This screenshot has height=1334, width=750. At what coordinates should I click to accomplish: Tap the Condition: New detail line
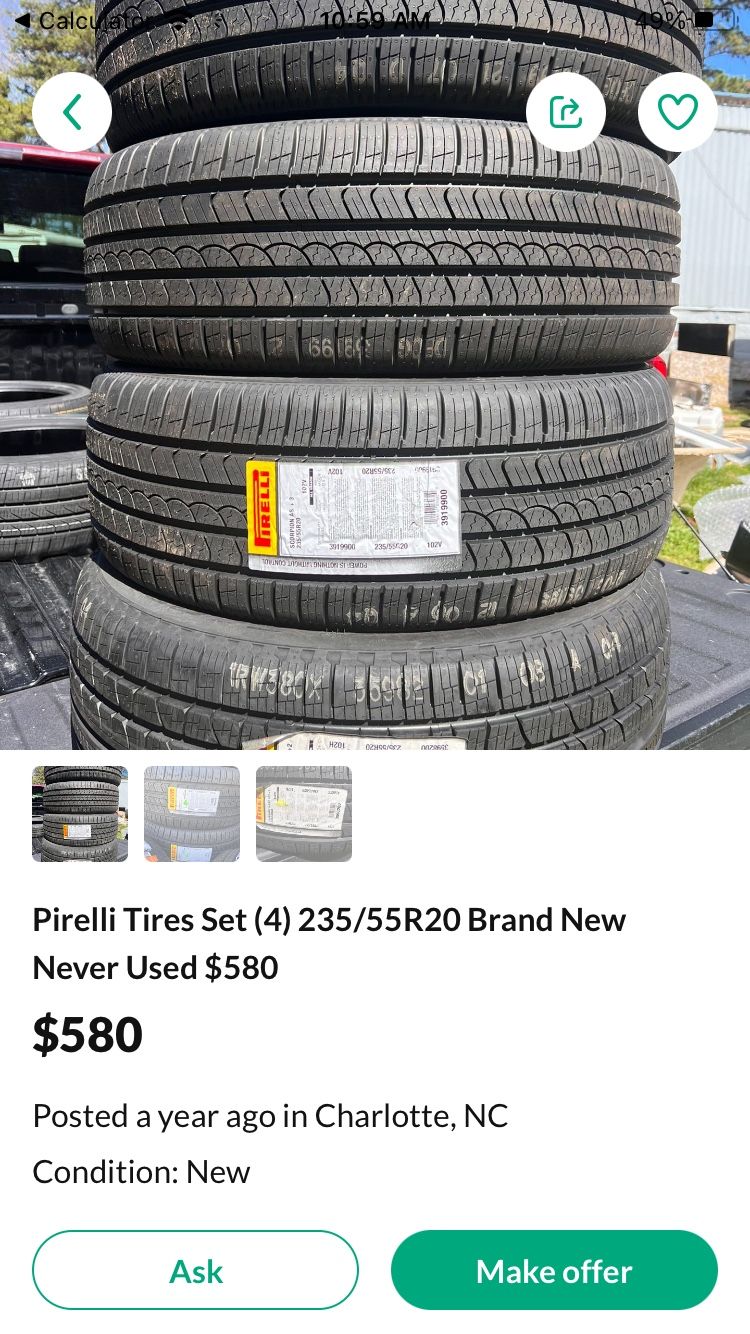[141, 1171]
